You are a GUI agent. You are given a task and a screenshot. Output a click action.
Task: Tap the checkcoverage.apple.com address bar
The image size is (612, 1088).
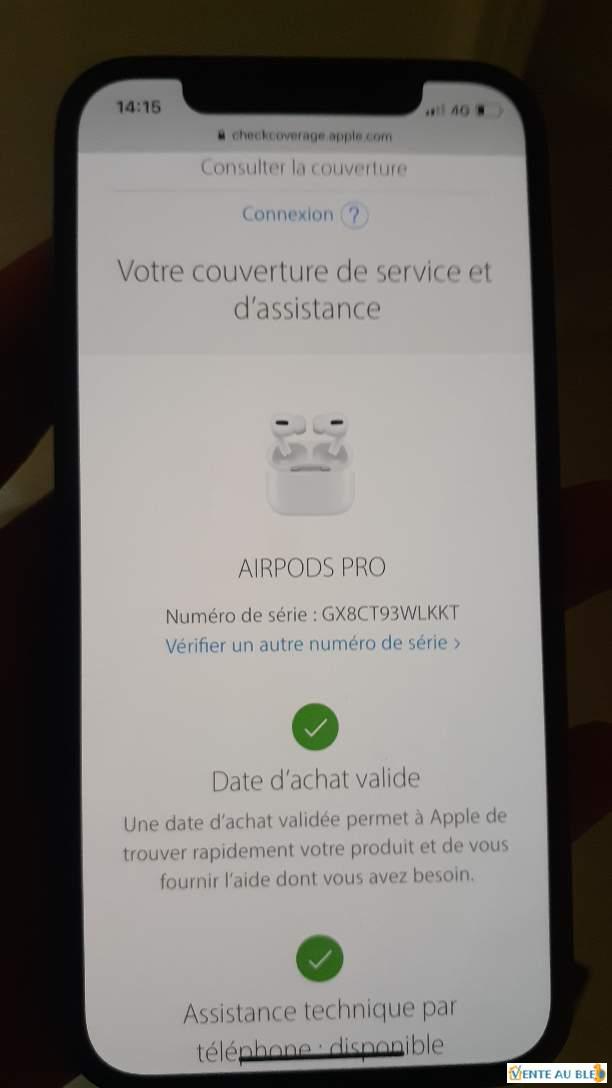coord(305,134)
